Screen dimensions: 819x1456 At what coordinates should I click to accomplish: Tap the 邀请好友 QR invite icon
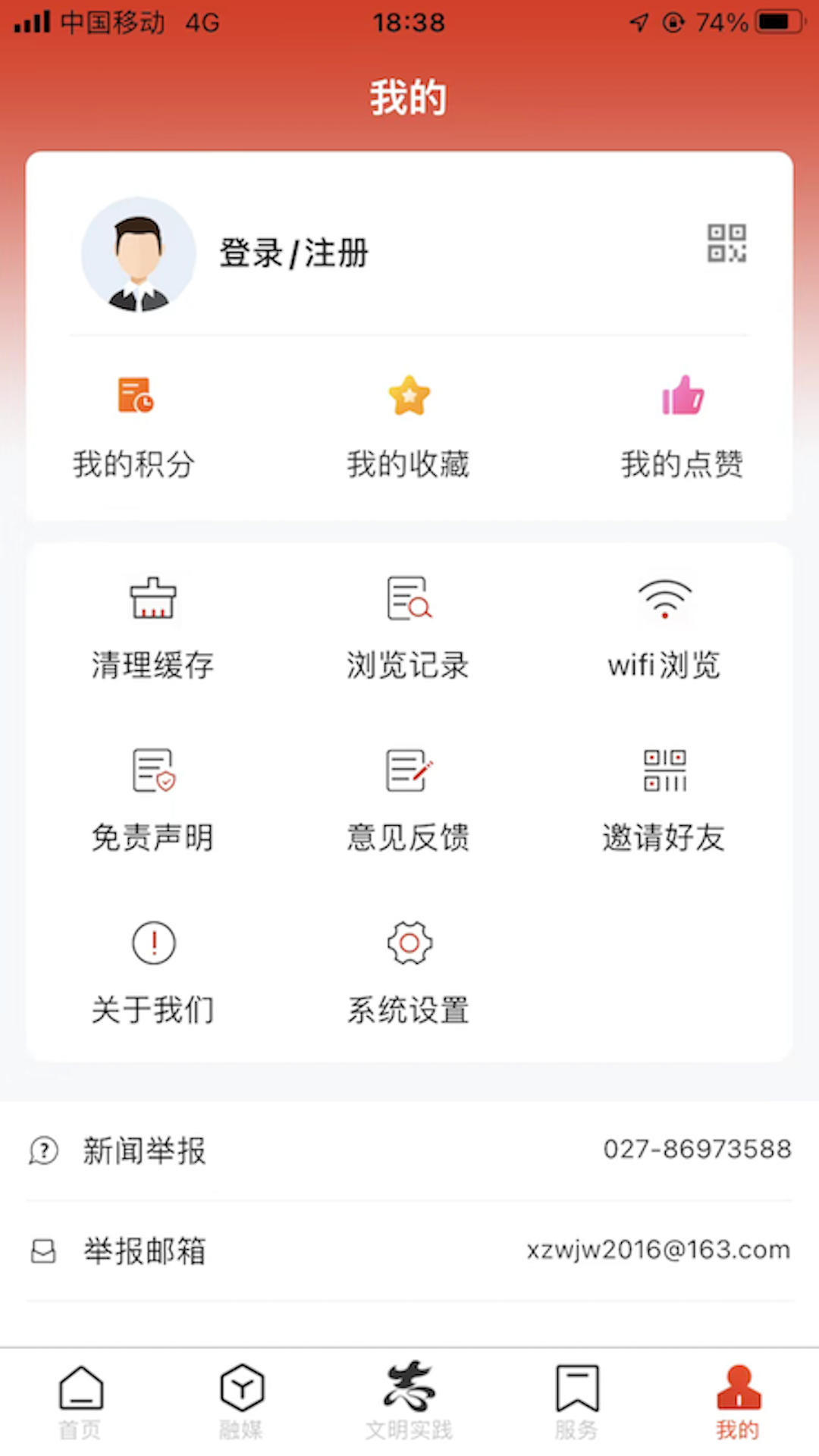click(x=664, y=773)
